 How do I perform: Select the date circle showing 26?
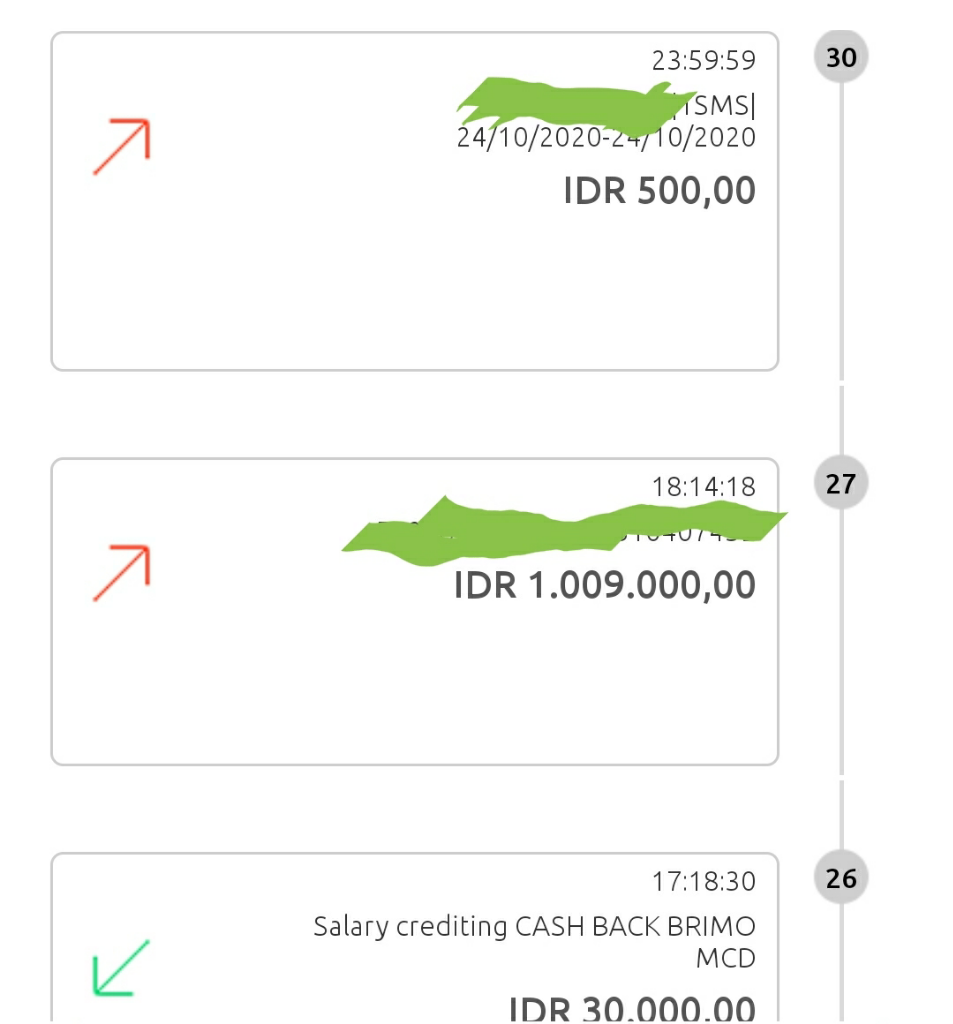pos(840,877)
